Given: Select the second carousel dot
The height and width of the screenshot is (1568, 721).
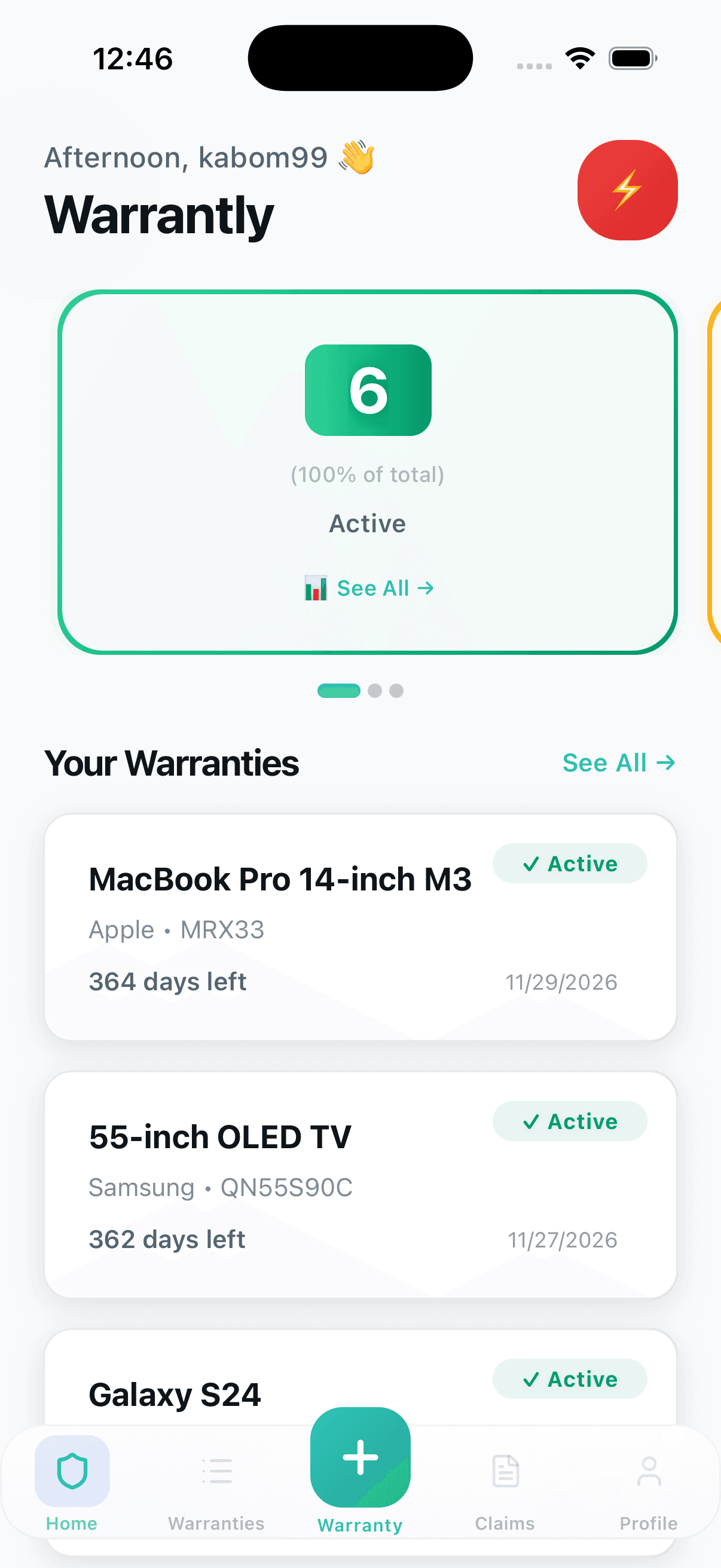Looking at the screenshot, I should click(375, 691).
